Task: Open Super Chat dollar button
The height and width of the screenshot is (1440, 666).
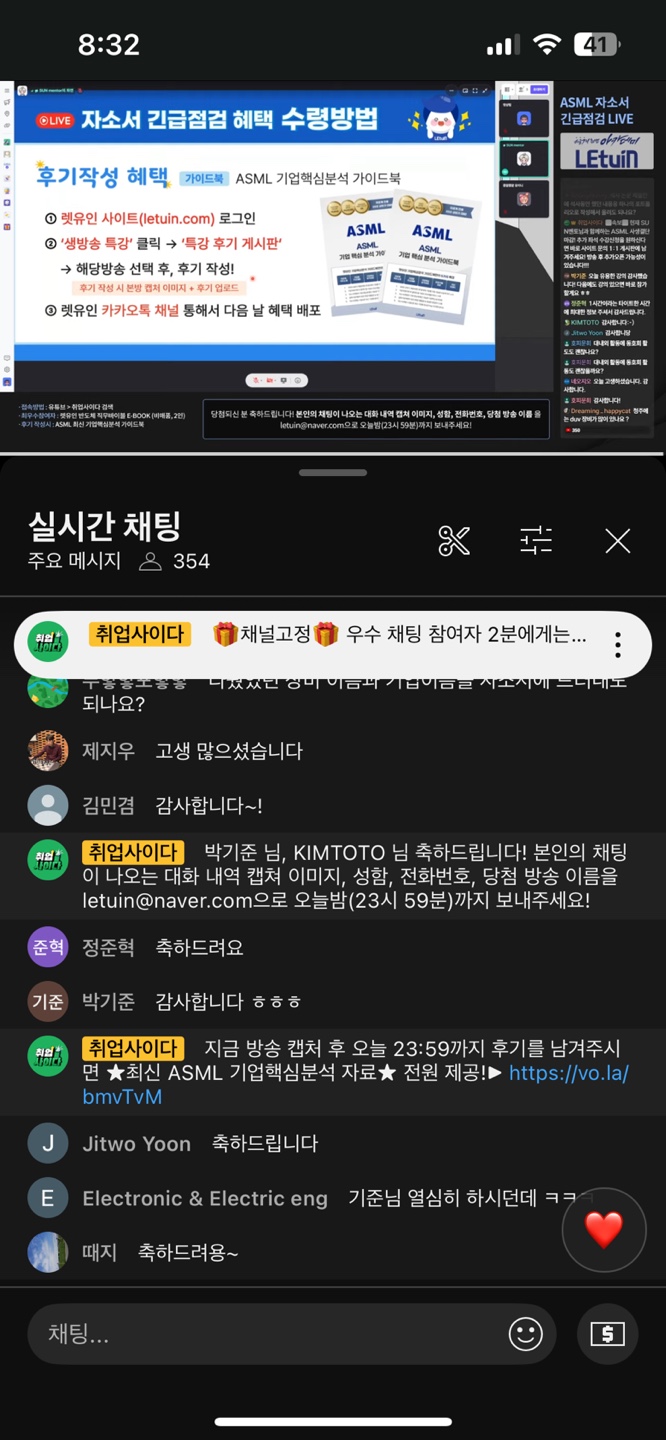Action: [607, 1334]
